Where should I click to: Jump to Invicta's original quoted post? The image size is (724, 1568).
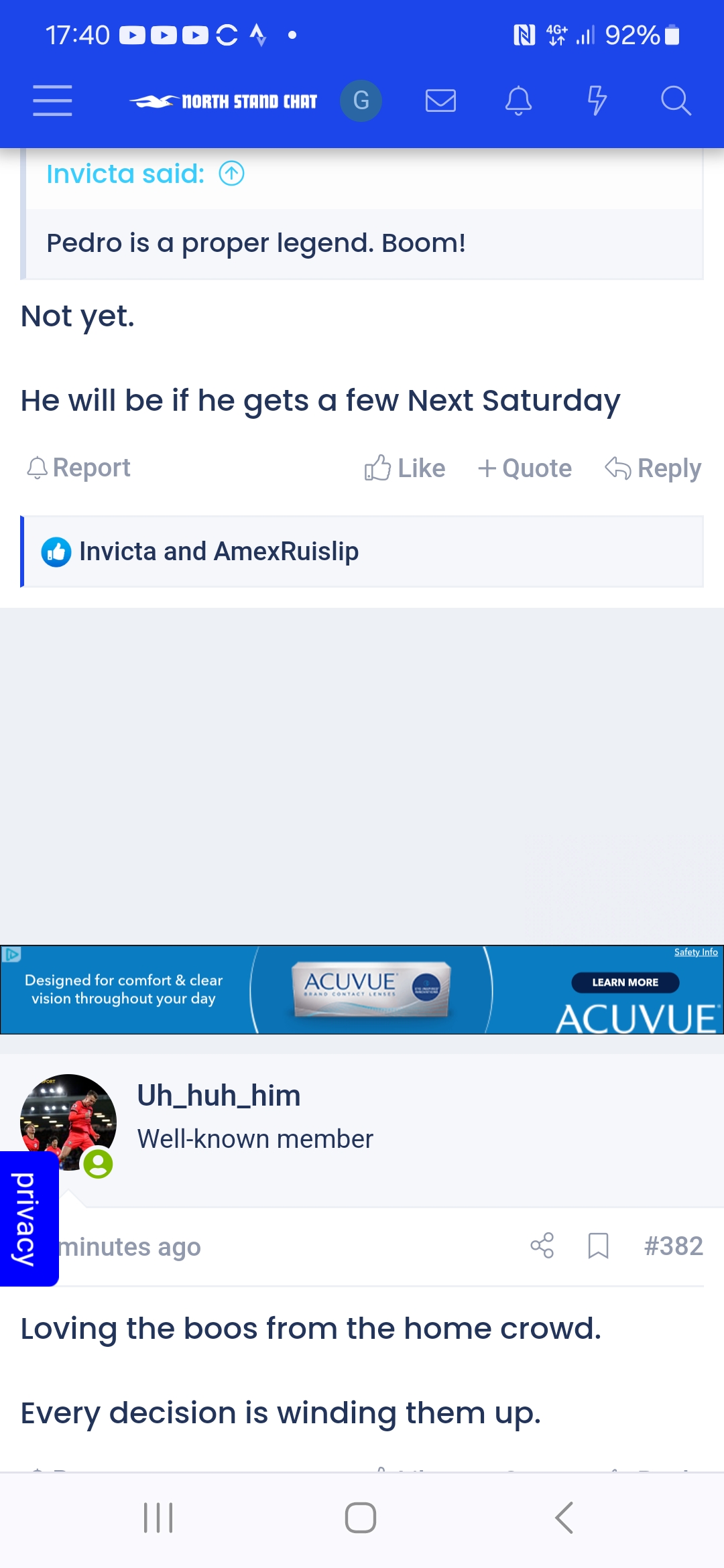click(231, 174)
